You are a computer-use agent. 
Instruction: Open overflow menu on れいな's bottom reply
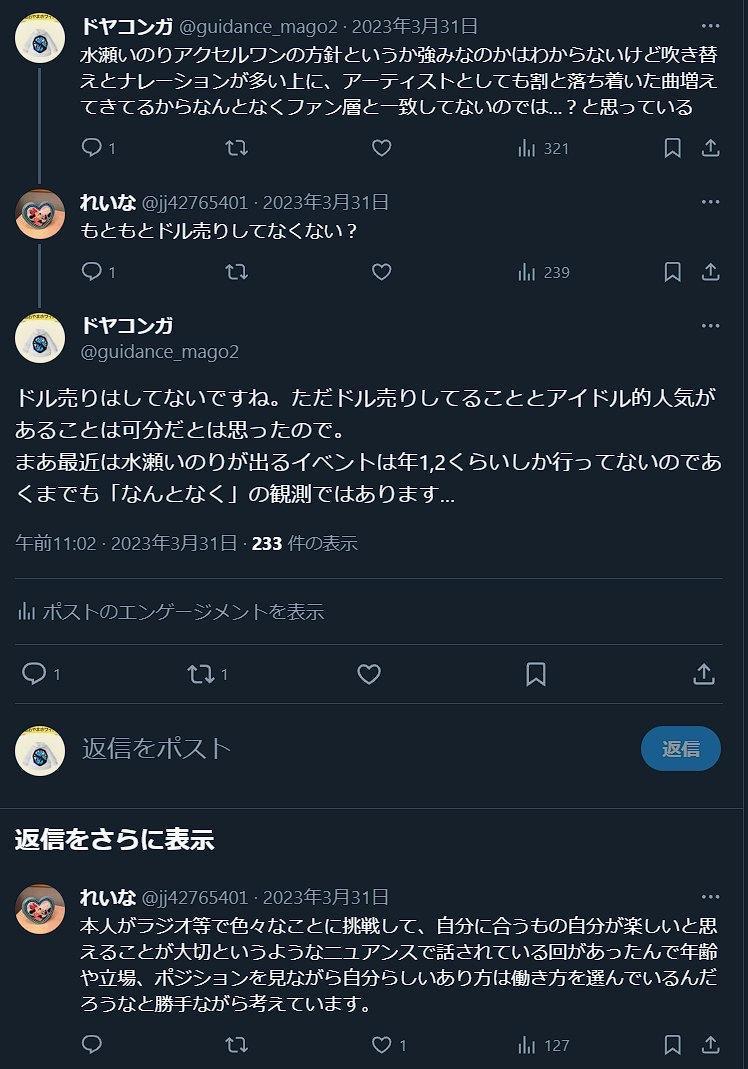[x=710, y=897]
